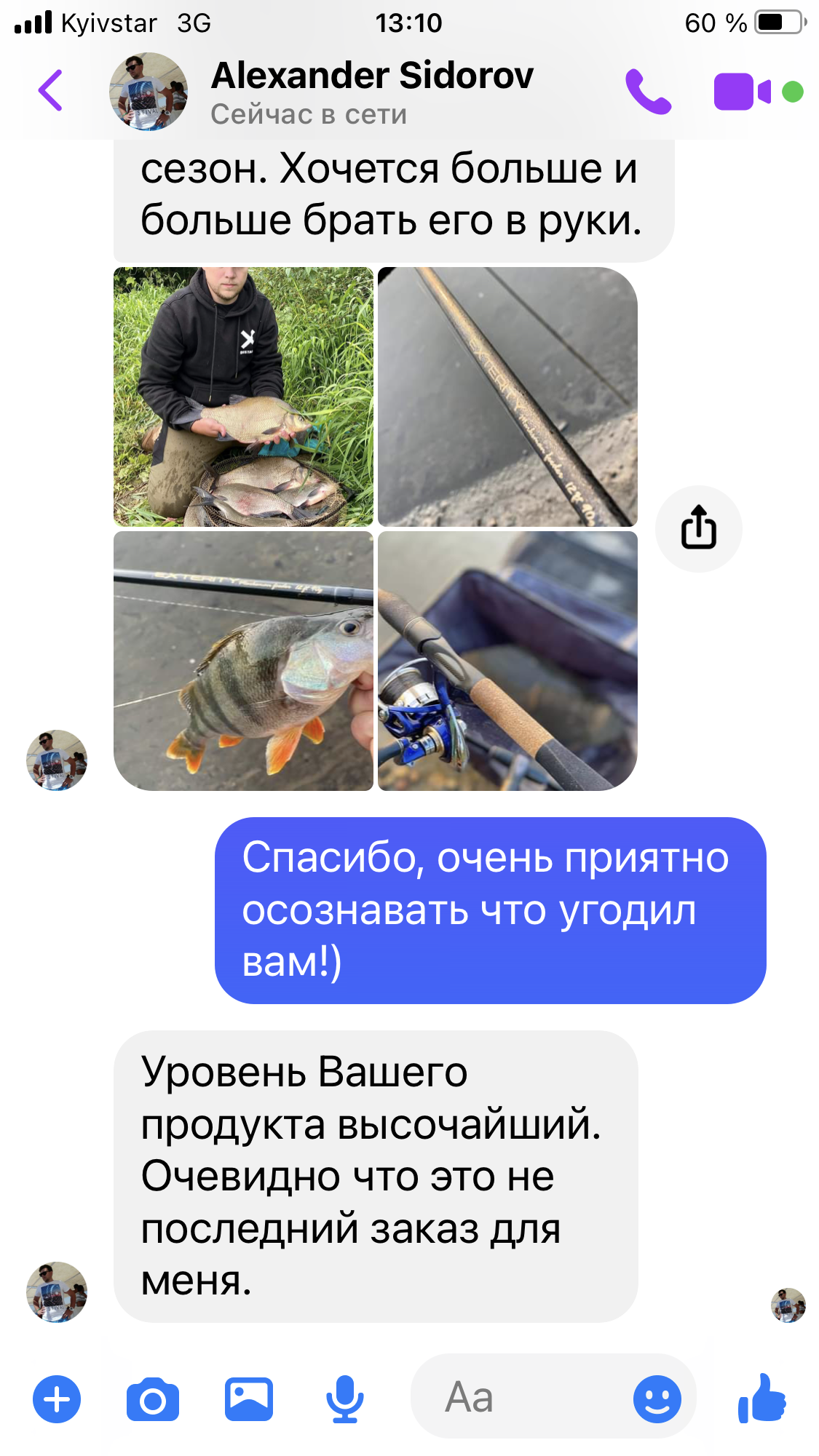819x1456 pixels.
Task: Open the photo gallery picker
Action: coord(249,1399)
